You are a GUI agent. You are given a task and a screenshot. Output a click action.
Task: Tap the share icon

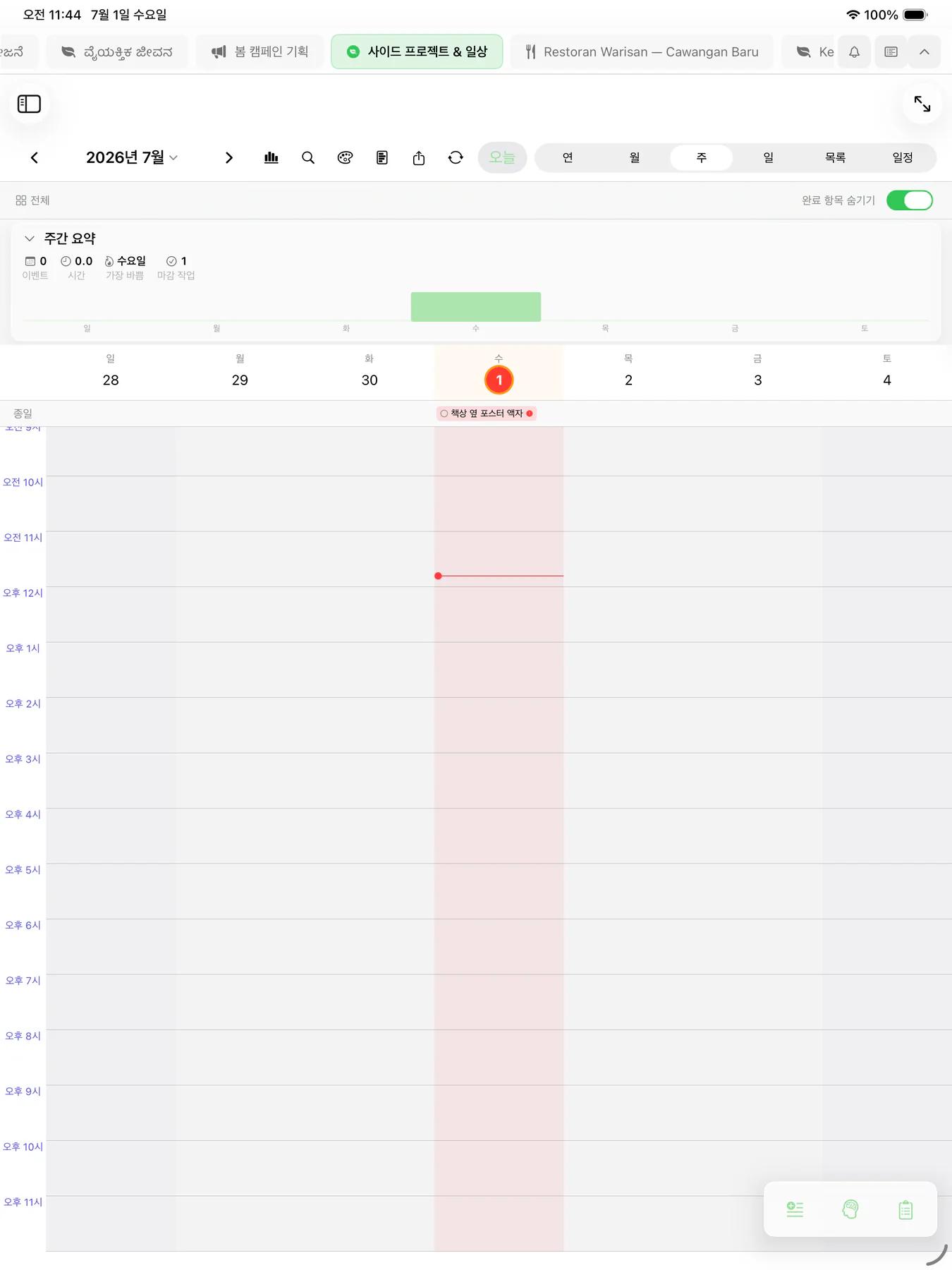pos(419,157)
